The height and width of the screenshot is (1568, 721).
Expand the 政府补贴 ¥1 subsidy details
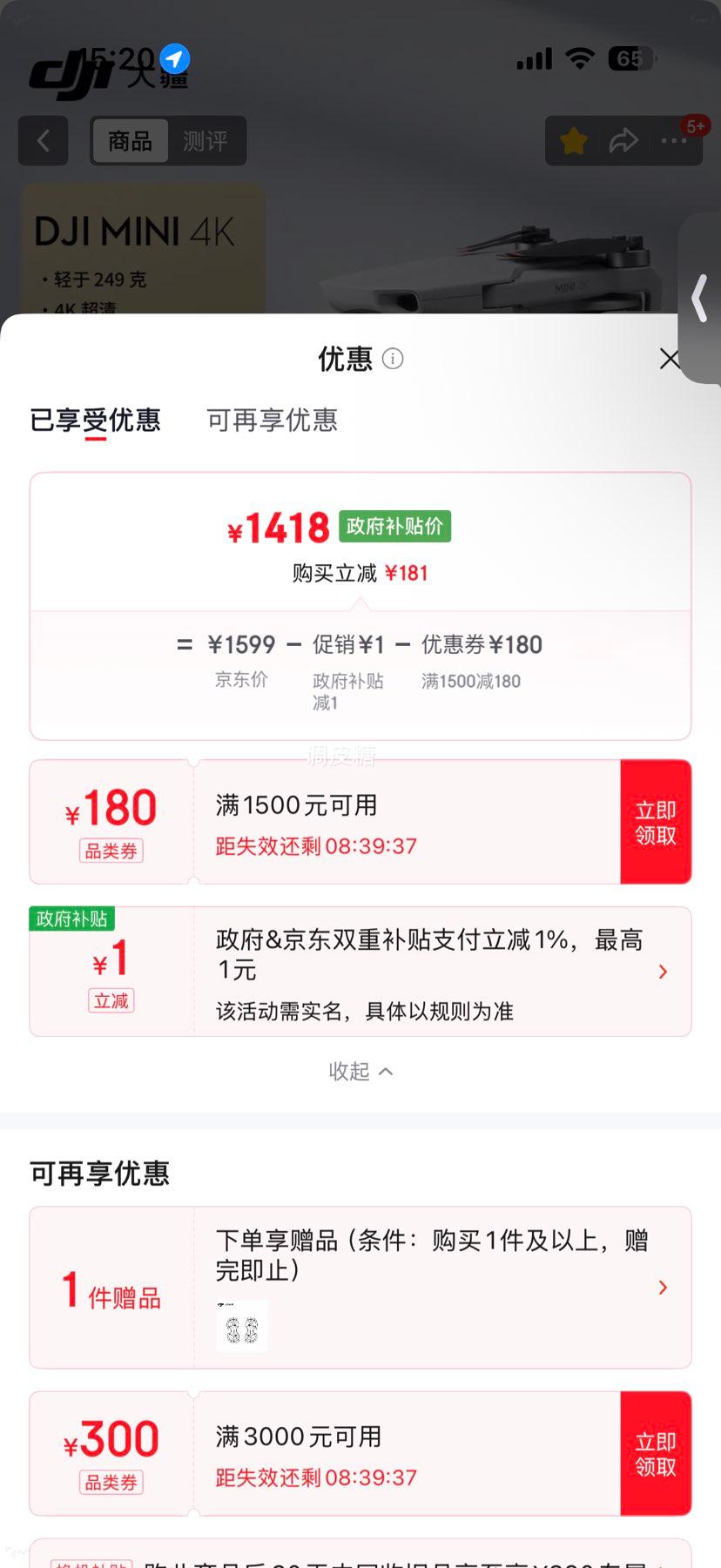pos(663,971)
